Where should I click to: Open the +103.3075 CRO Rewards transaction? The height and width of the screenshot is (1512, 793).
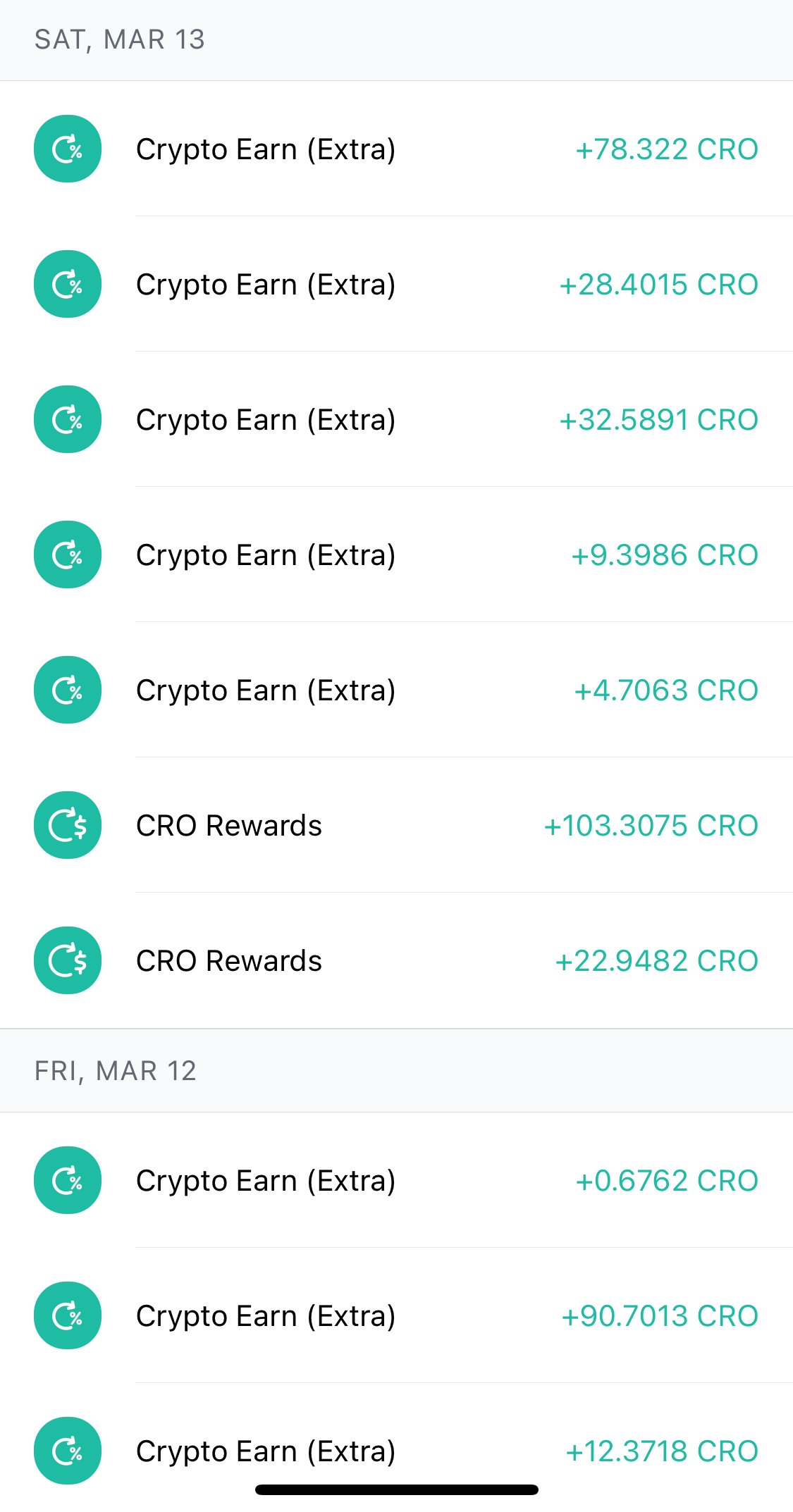tap(396, 826)
